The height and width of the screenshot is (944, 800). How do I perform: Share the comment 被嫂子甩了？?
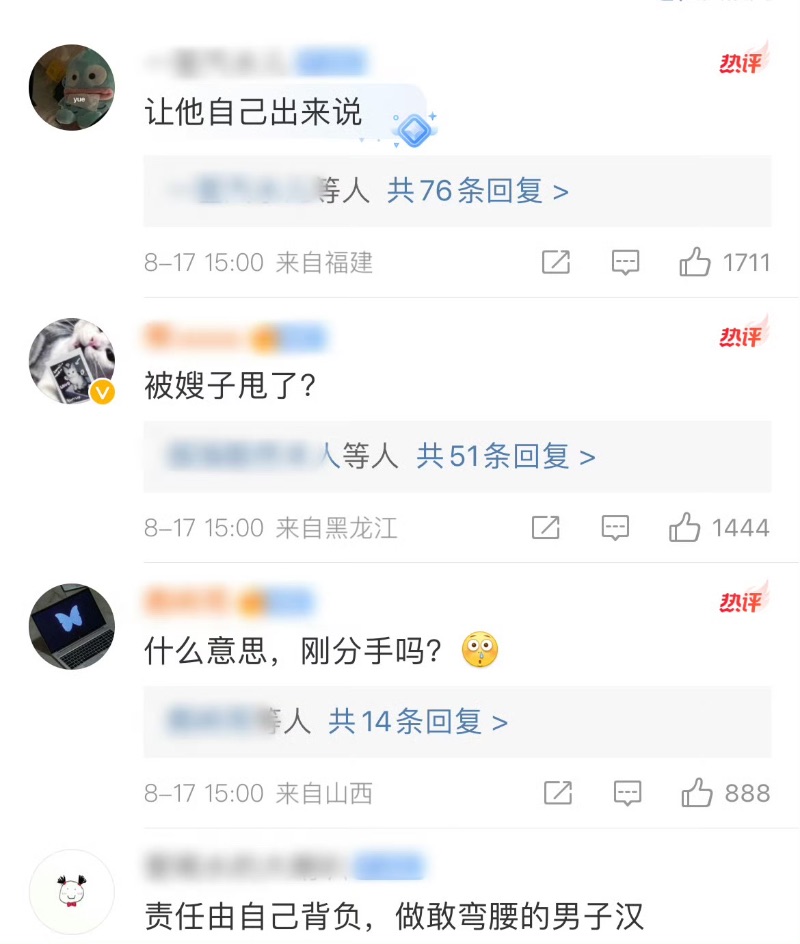pyautogui.click(x=546, y=527)
